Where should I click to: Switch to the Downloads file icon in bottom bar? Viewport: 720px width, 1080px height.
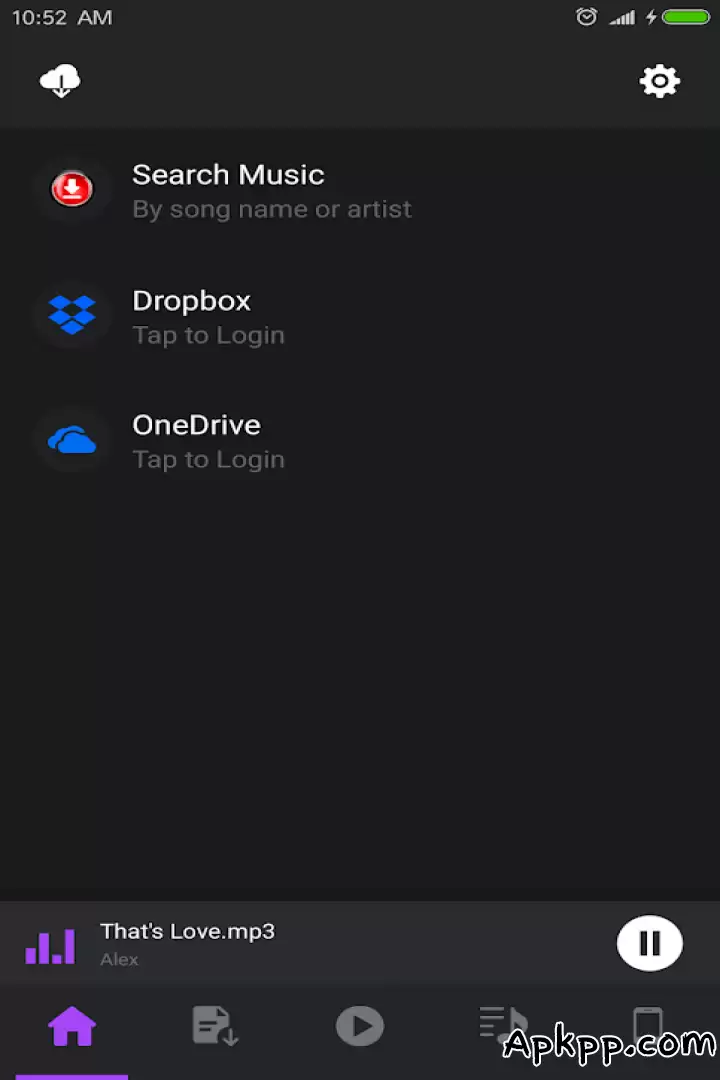(215, 1025)
